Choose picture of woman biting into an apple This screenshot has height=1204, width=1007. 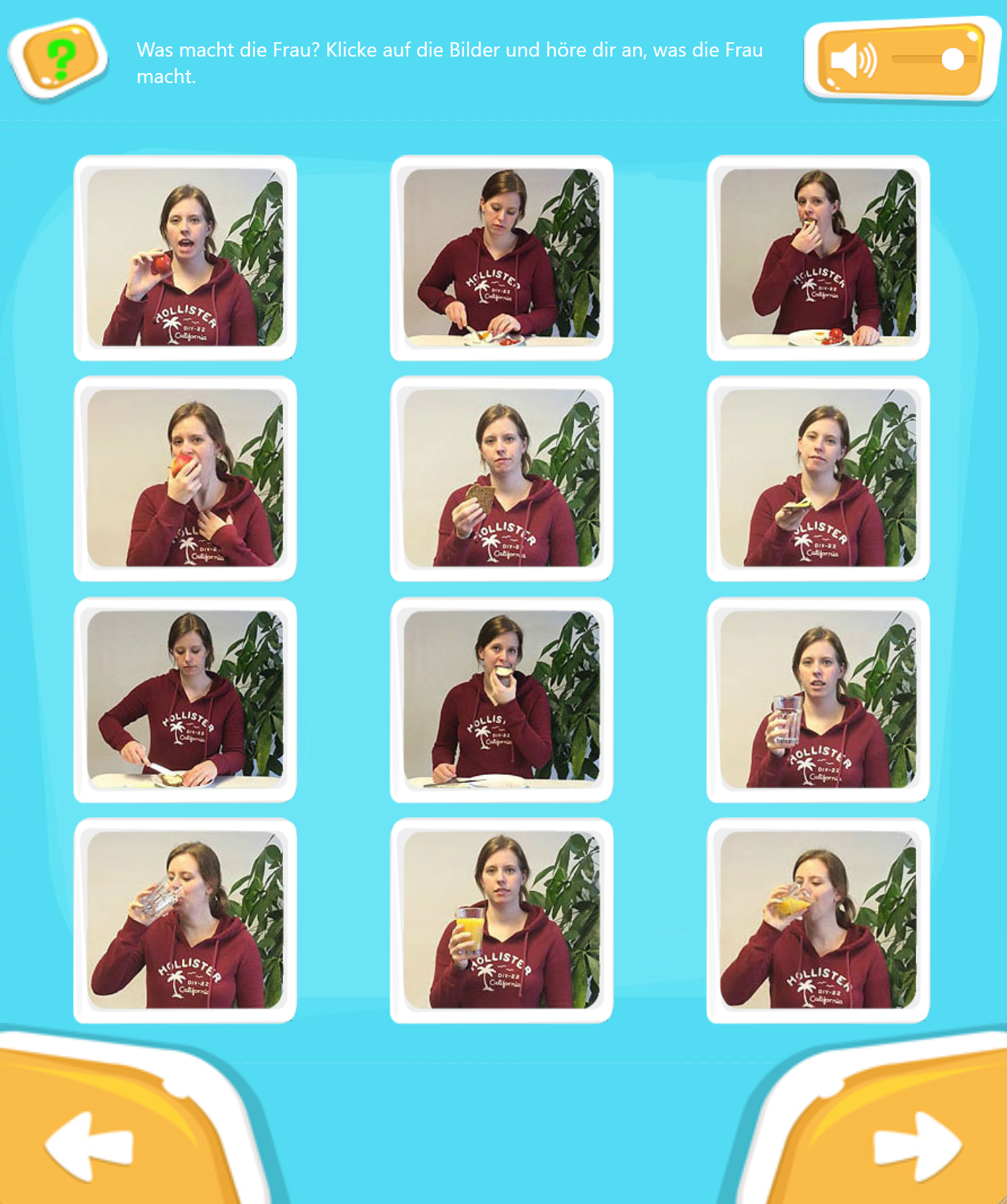tap(185, 478)
